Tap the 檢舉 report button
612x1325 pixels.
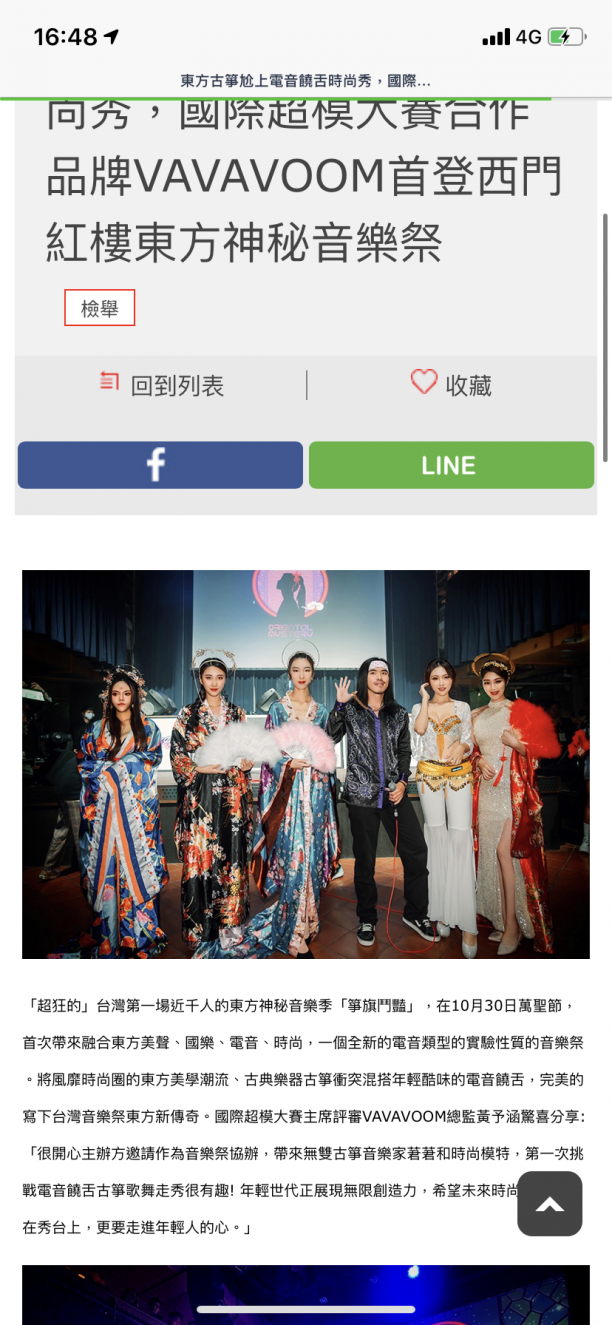[x=99, y=308]
